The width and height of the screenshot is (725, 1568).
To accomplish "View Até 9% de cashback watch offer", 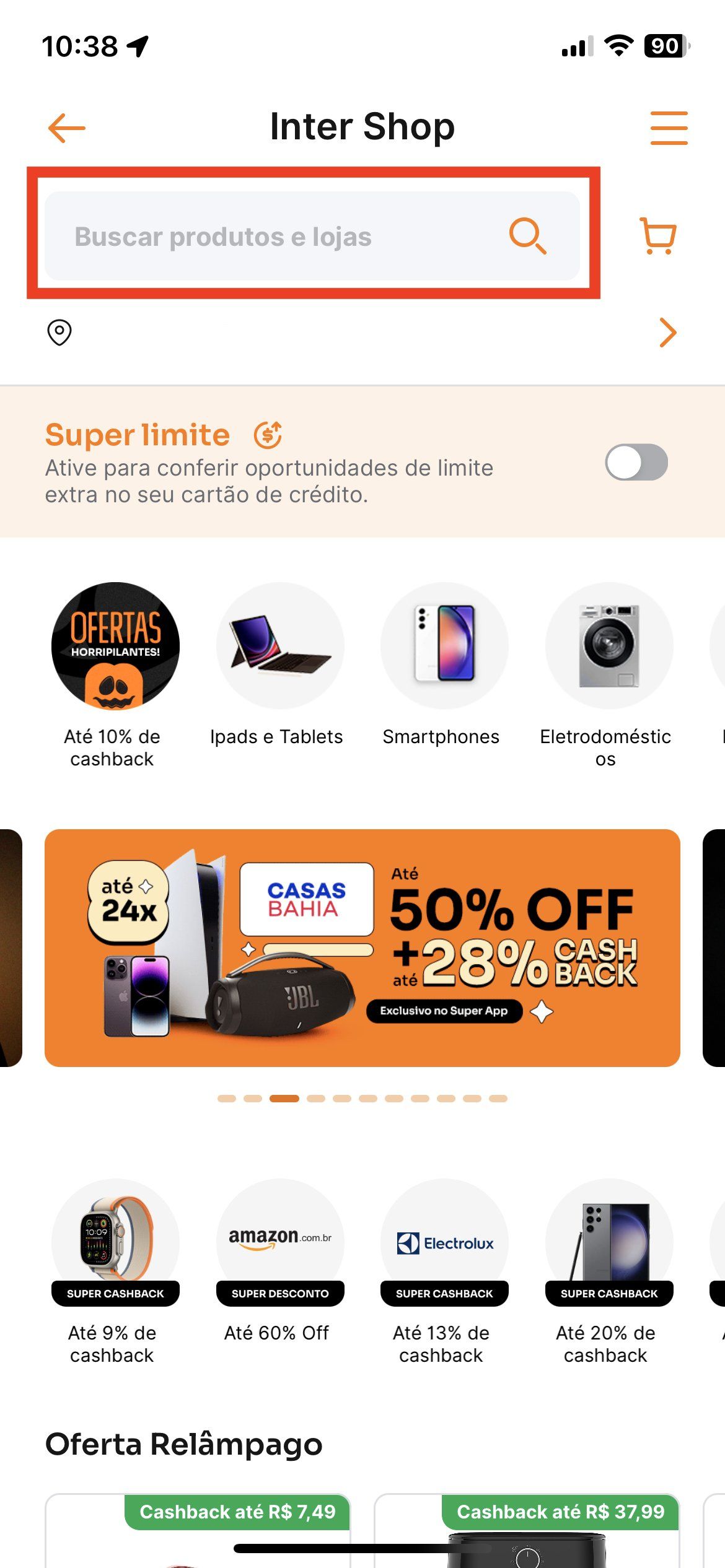I will [x=115, y=1242].
